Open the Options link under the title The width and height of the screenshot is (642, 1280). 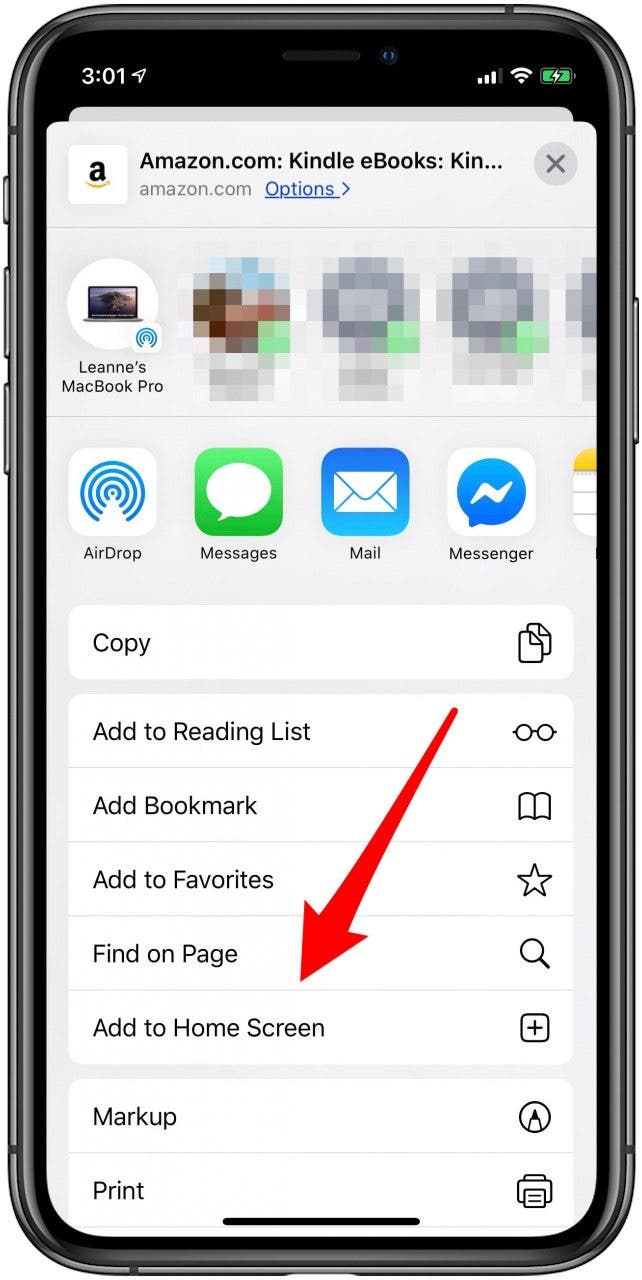[x=308, y=189]
